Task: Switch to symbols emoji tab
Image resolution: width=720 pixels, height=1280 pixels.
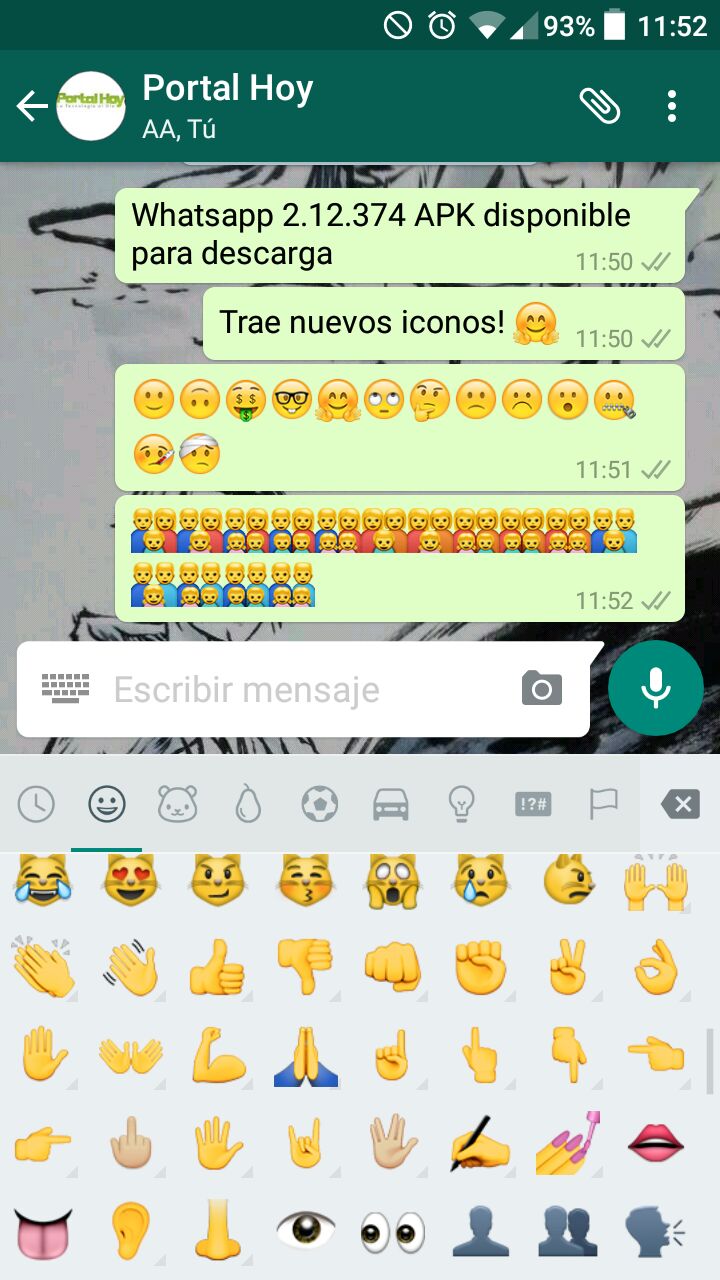Action: pyautogui.click(x=533, y=803)
